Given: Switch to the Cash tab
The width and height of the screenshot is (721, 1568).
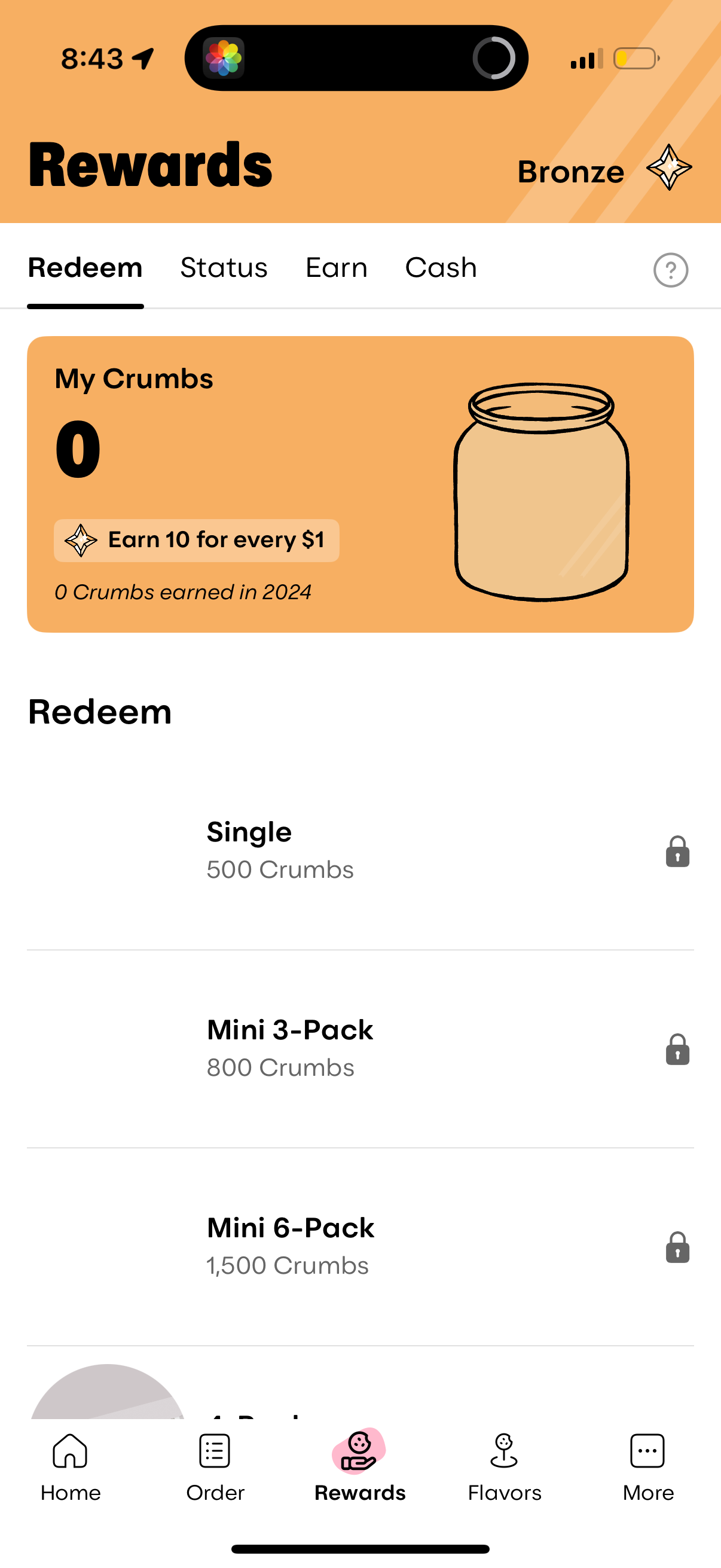Looking at the screenshot, I should coord(441,267).
